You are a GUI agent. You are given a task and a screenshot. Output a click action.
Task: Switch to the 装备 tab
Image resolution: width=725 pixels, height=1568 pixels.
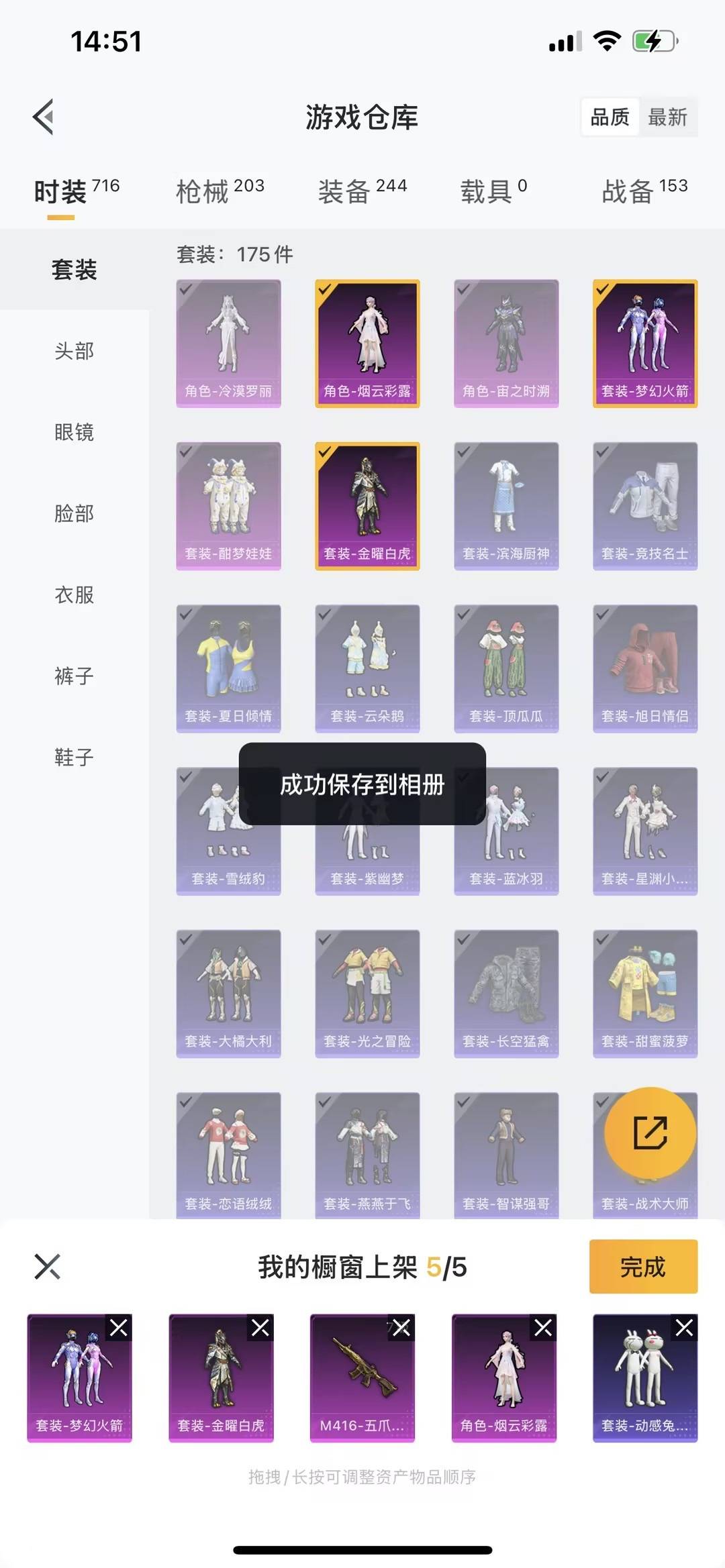tap(362, 191)
